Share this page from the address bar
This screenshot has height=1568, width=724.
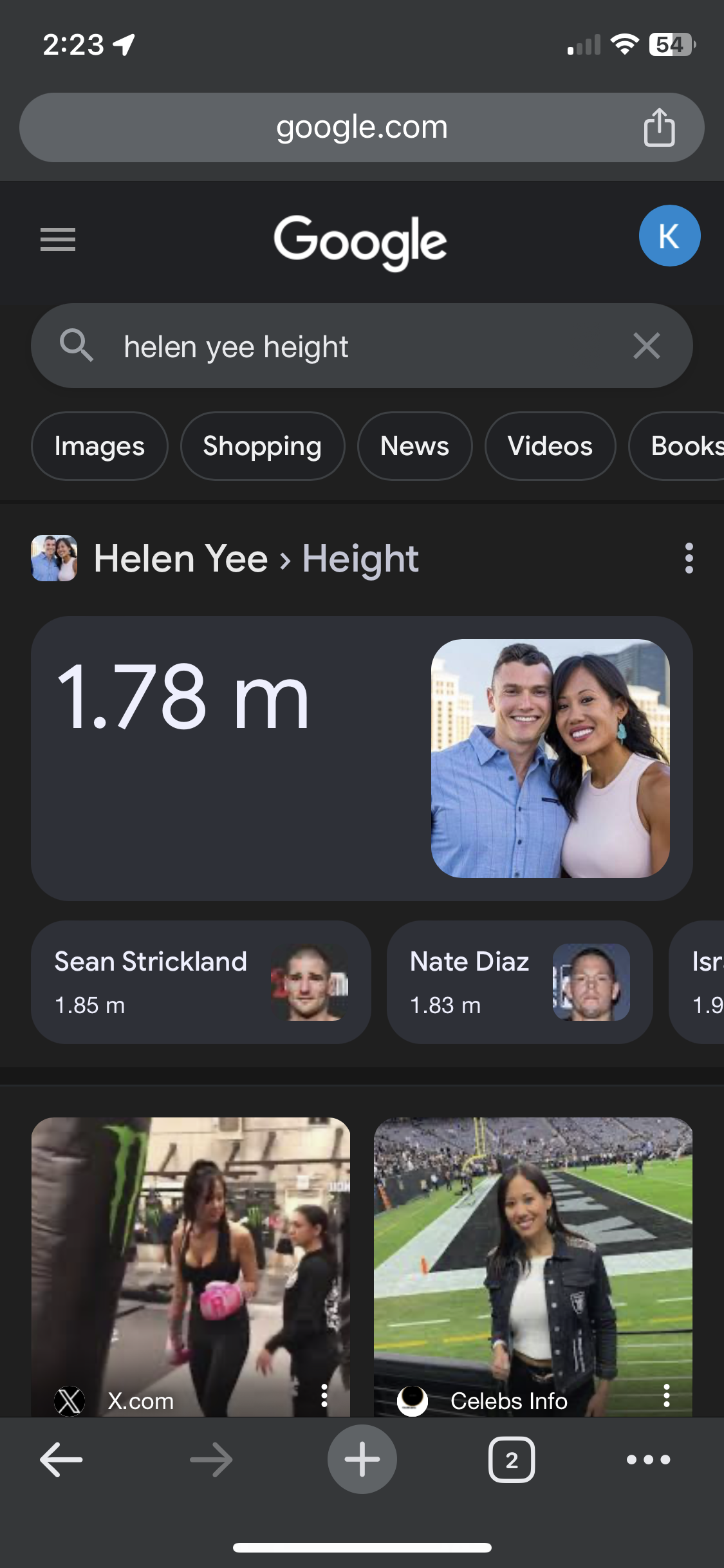[659, 127]
